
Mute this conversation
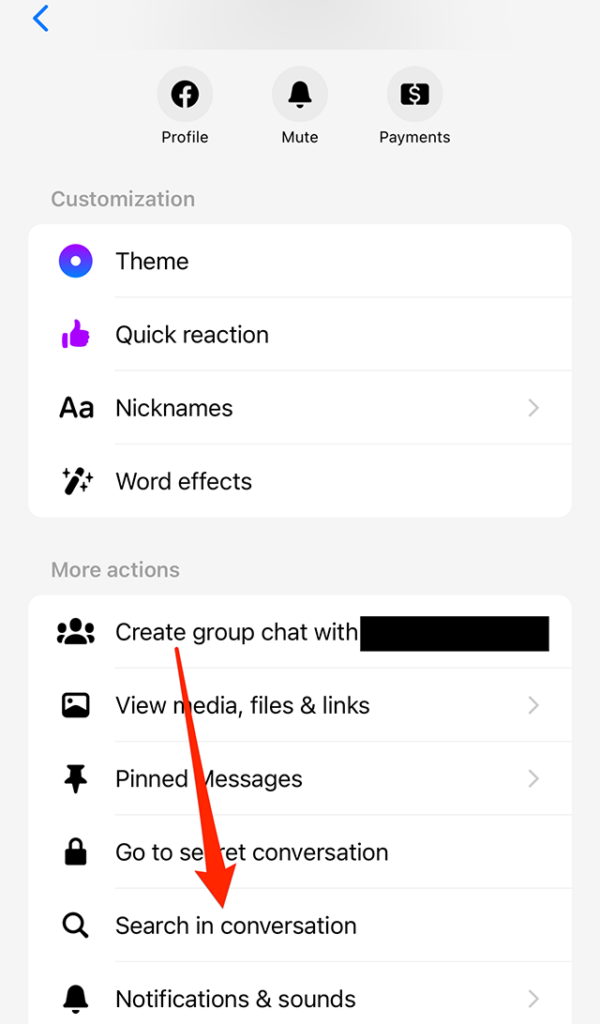point(300,96)
